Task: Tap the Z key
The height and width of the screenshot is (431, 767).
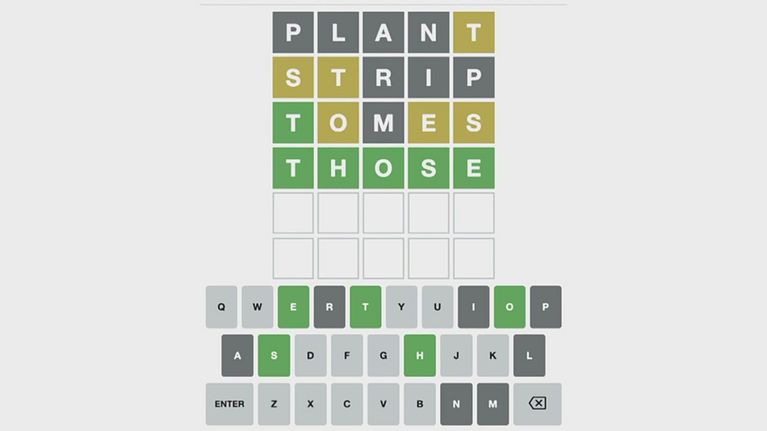Action: point(274,404)
